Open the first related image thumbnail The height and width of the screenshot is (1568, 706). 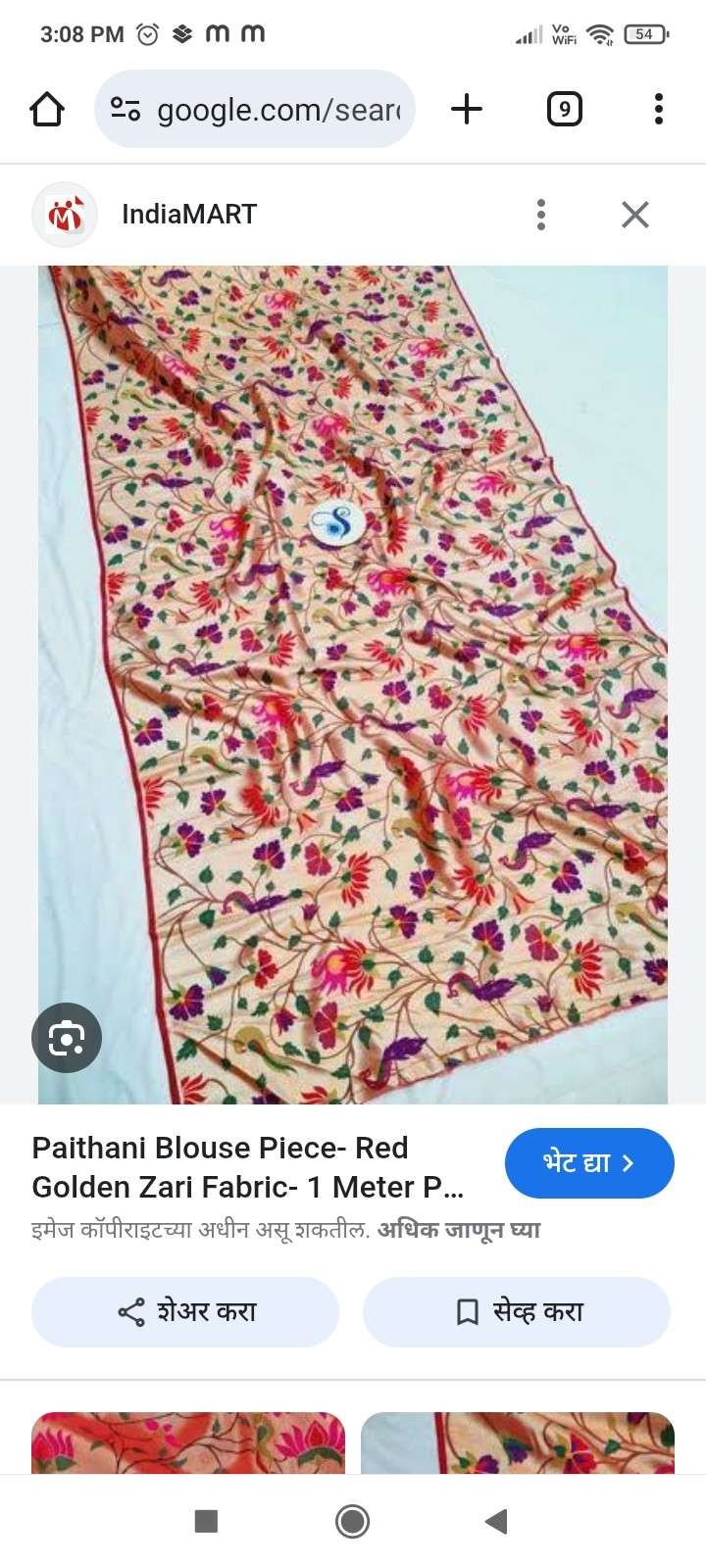pos(188,1443)
